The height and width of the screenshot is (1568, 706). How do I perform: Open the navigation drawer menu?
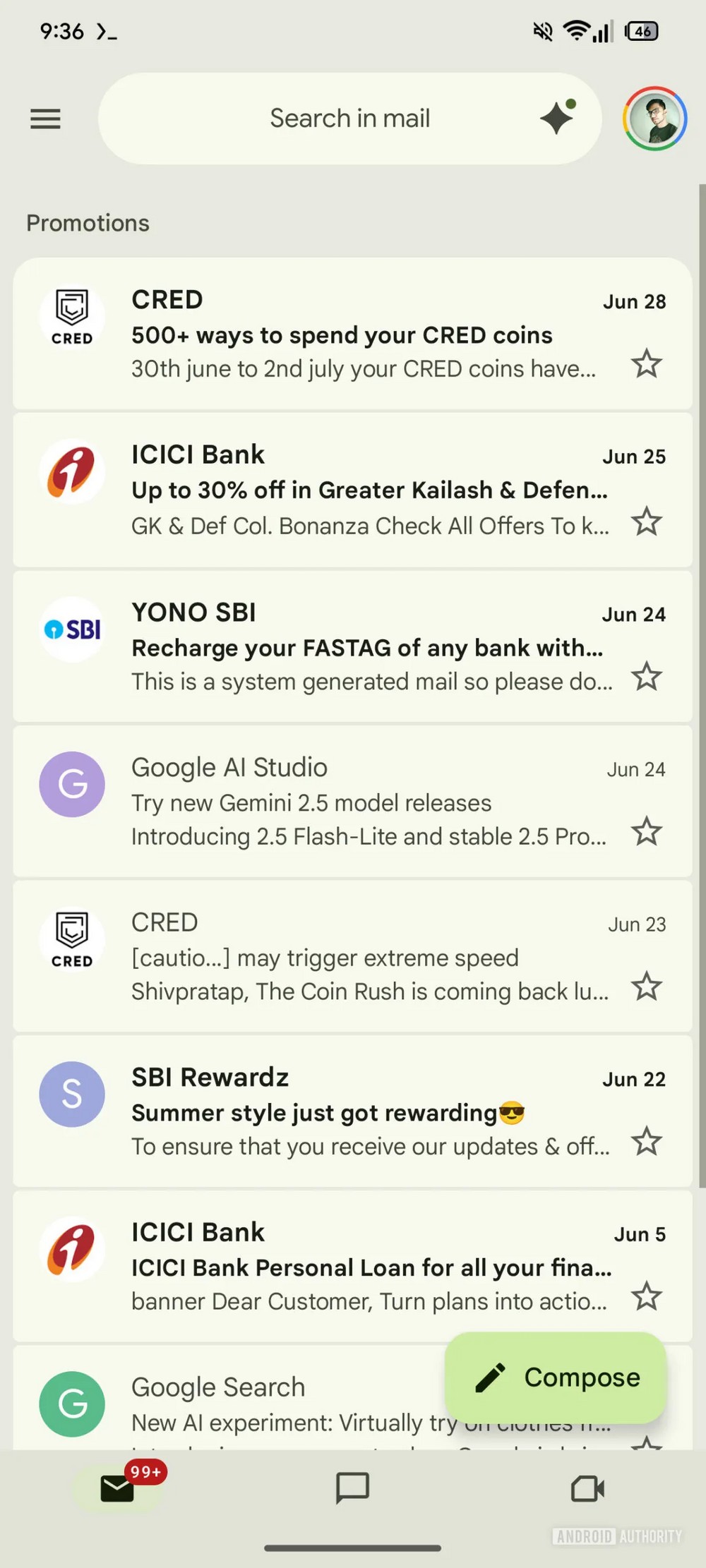45,119
